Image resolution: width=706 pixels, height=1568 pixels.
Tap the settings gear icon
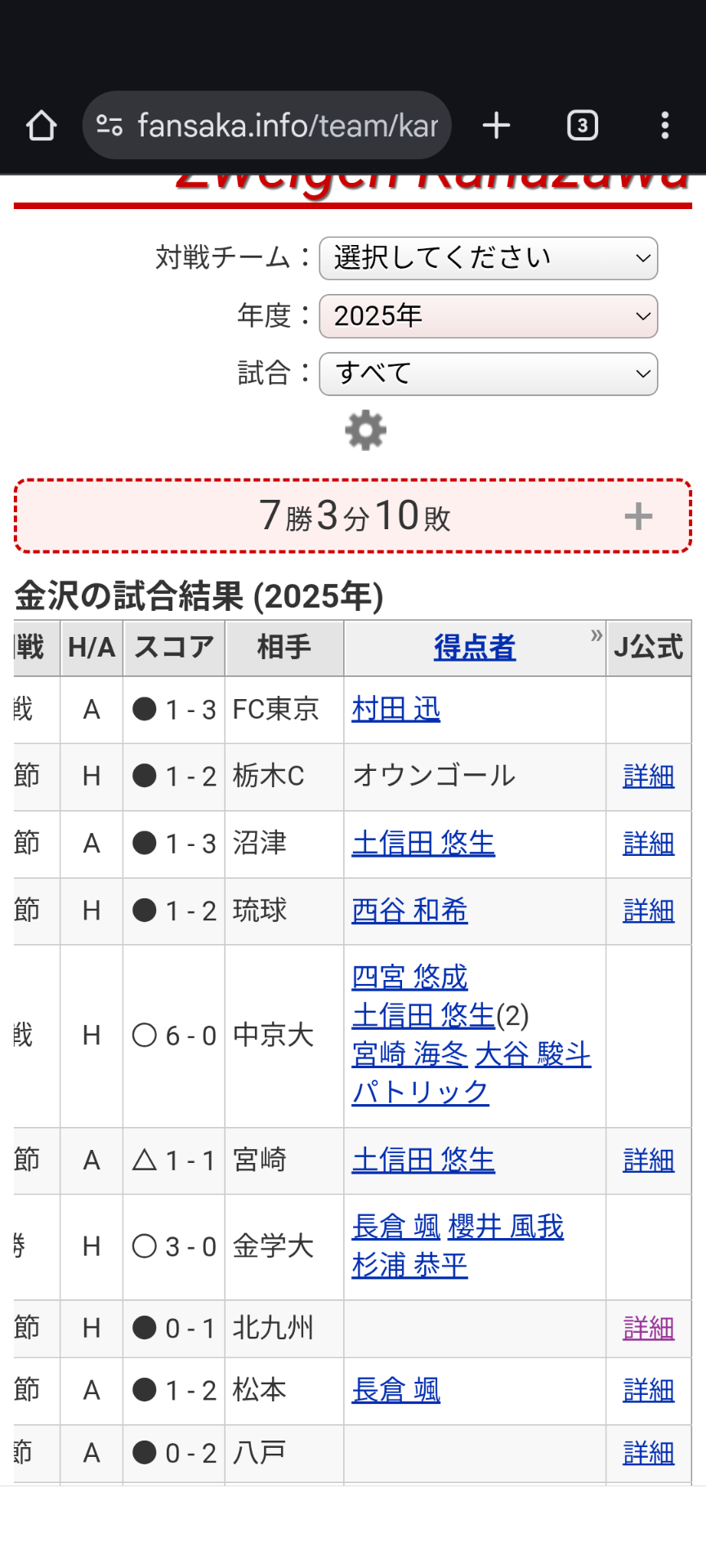click(x=365, y=430)
